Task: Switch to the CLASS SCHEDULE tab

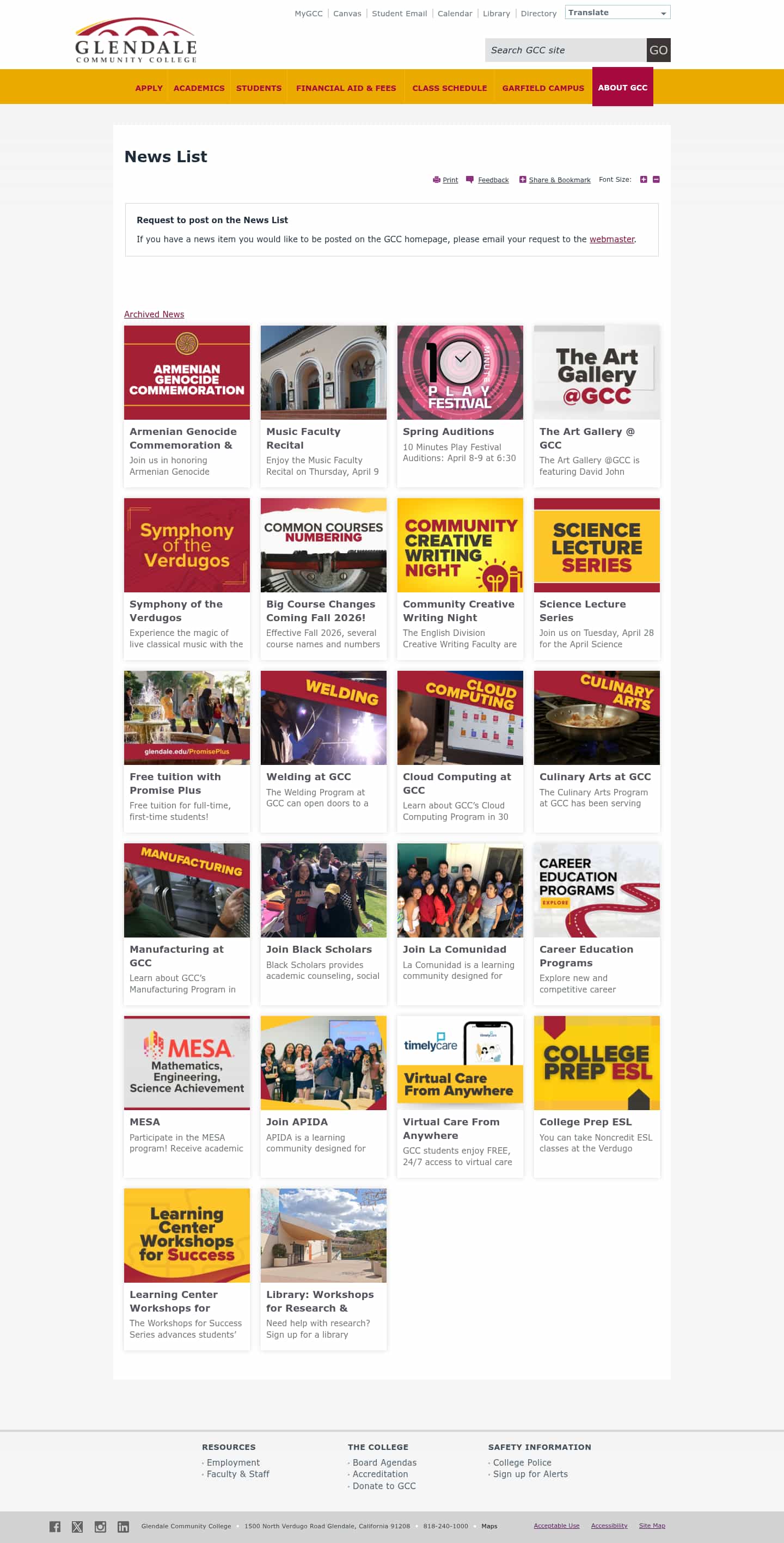Action: tap(450, 88)
